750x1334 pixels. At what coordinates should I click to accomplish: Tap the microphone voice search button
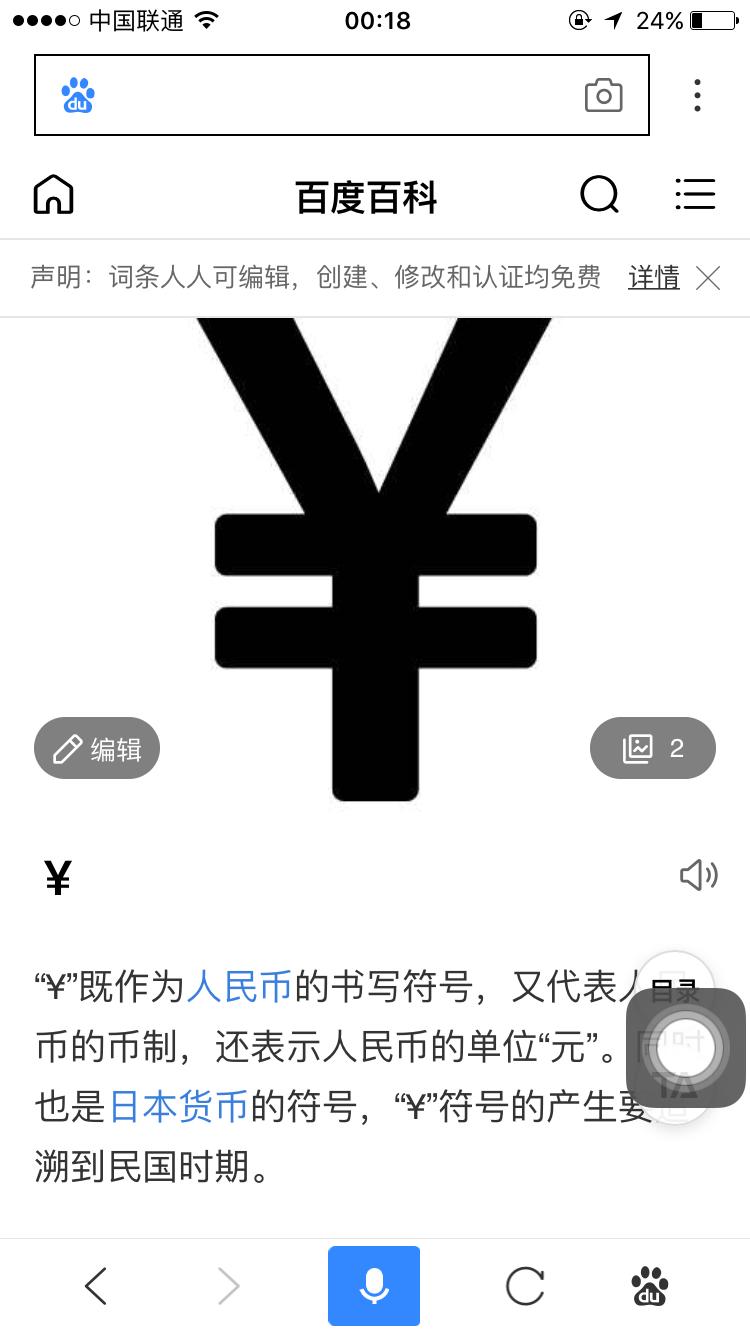pos(374,1286)
